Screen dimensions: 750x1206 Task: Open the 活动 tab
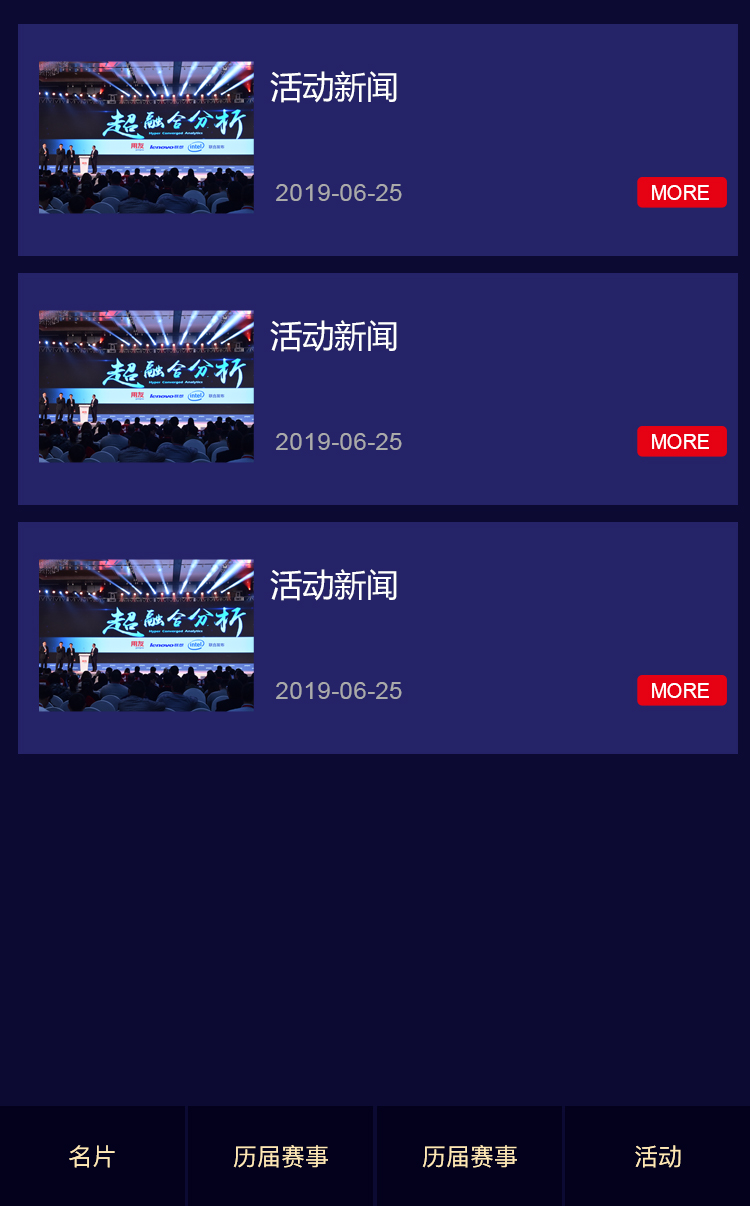point(658,1156)
